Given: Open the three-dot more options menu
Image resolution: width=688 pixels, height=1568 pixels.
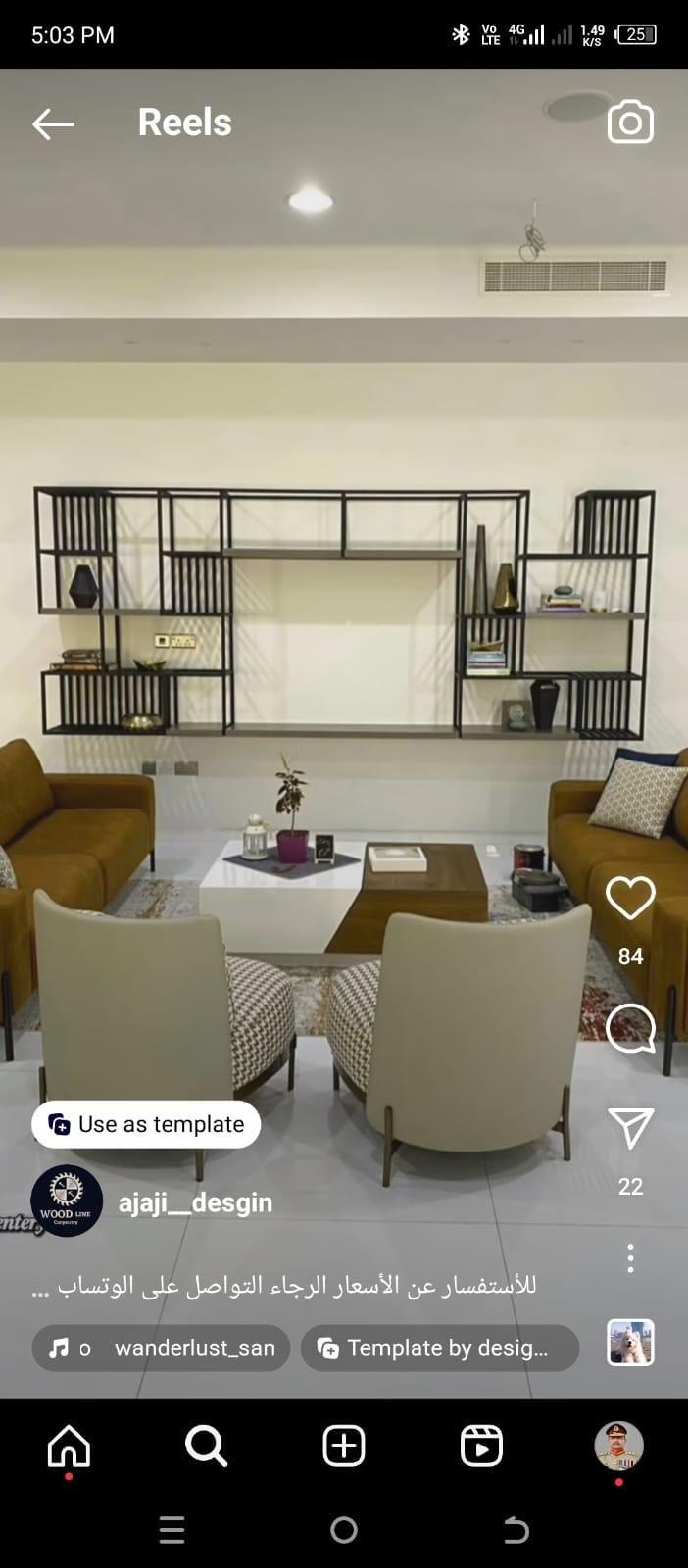Looking at the screenshot, I should click(630, 1258).
